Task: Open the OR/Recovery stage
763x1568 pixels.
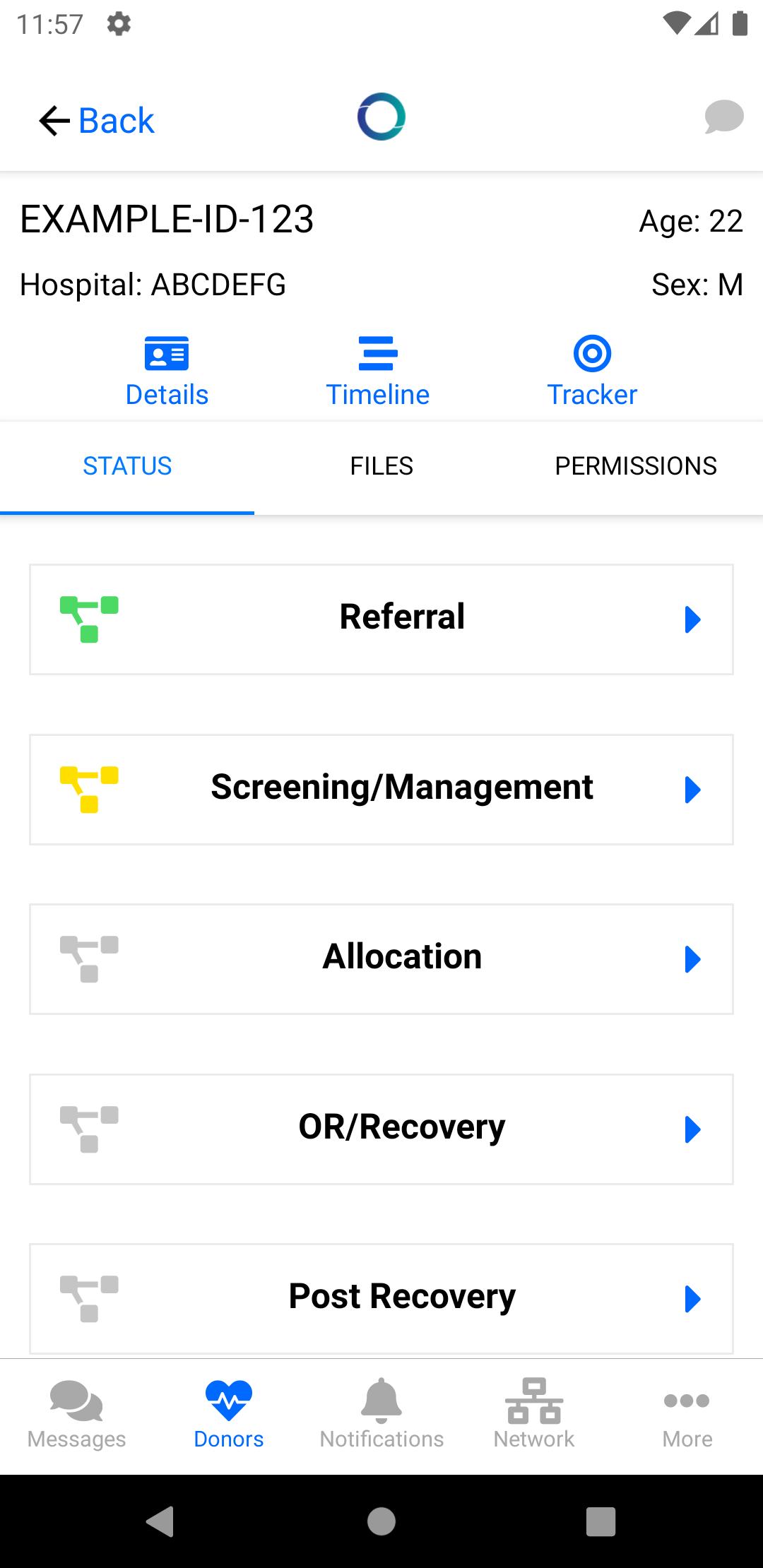Action: [x=381, y=1129]
